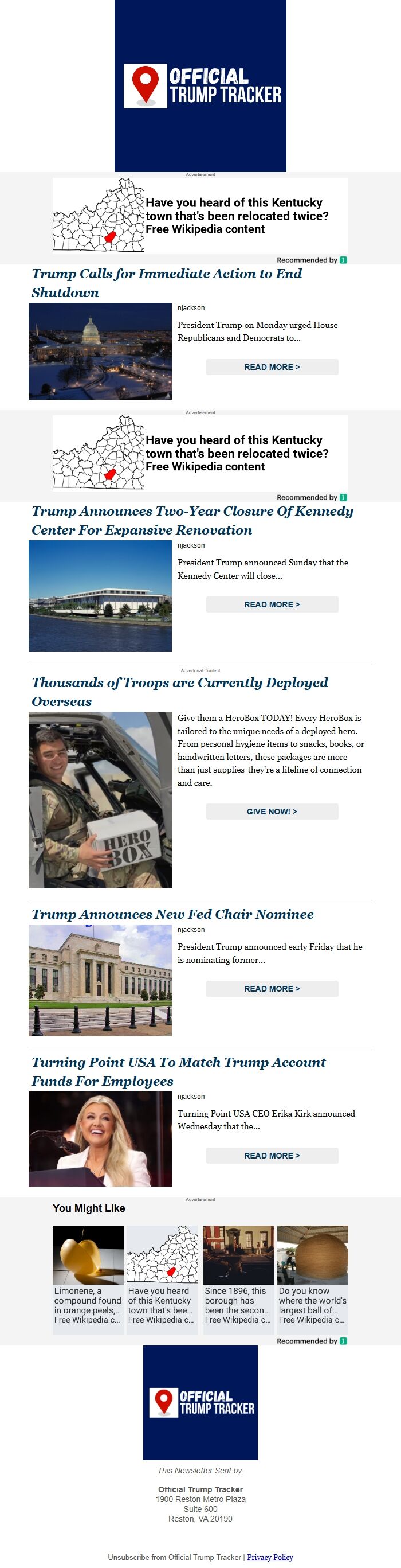
Task: Open the Erika Kirk article photo
Action: pyautogui.click(x=100, y=1139)
